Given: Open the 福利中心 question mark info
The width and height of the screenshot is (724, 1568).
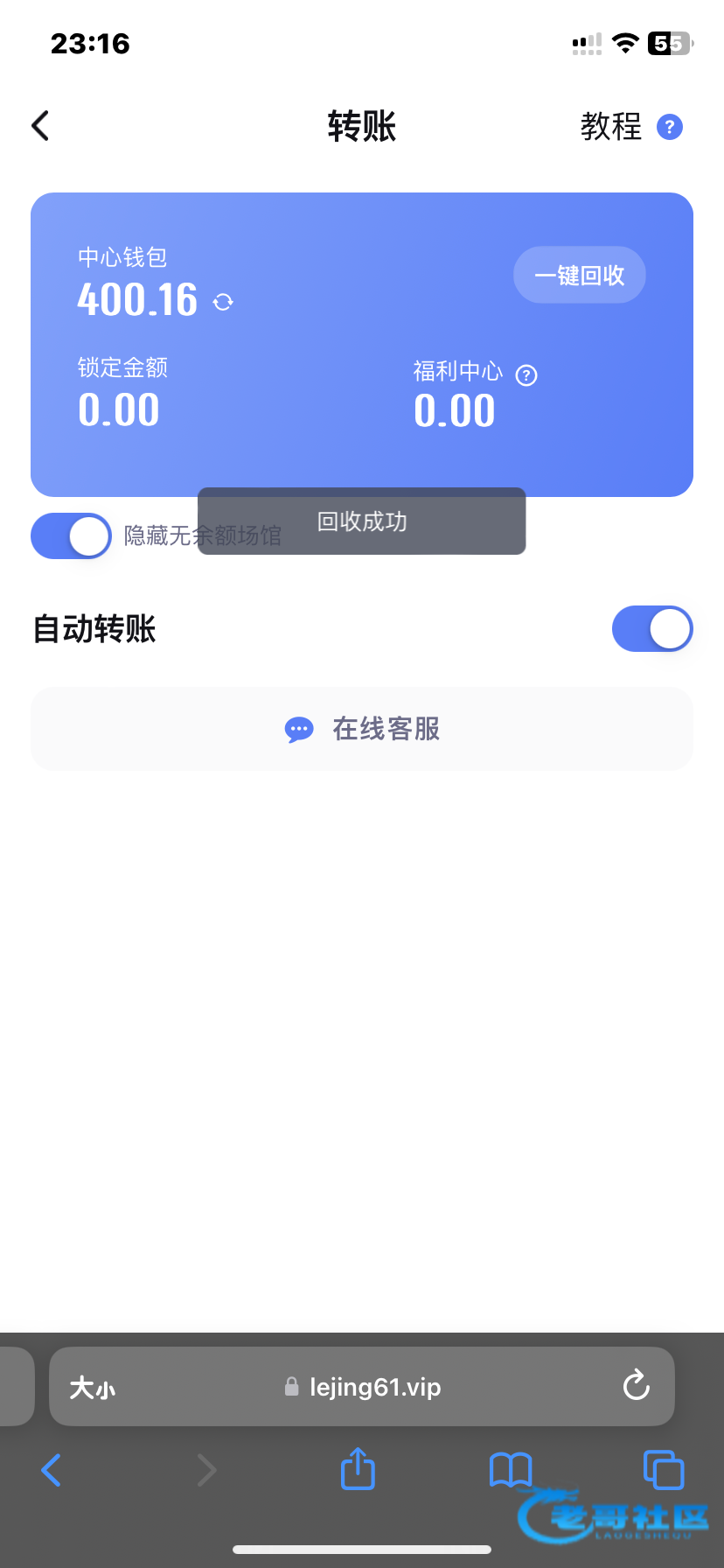Looking at the screenshot, I should (x=526, y=375).
